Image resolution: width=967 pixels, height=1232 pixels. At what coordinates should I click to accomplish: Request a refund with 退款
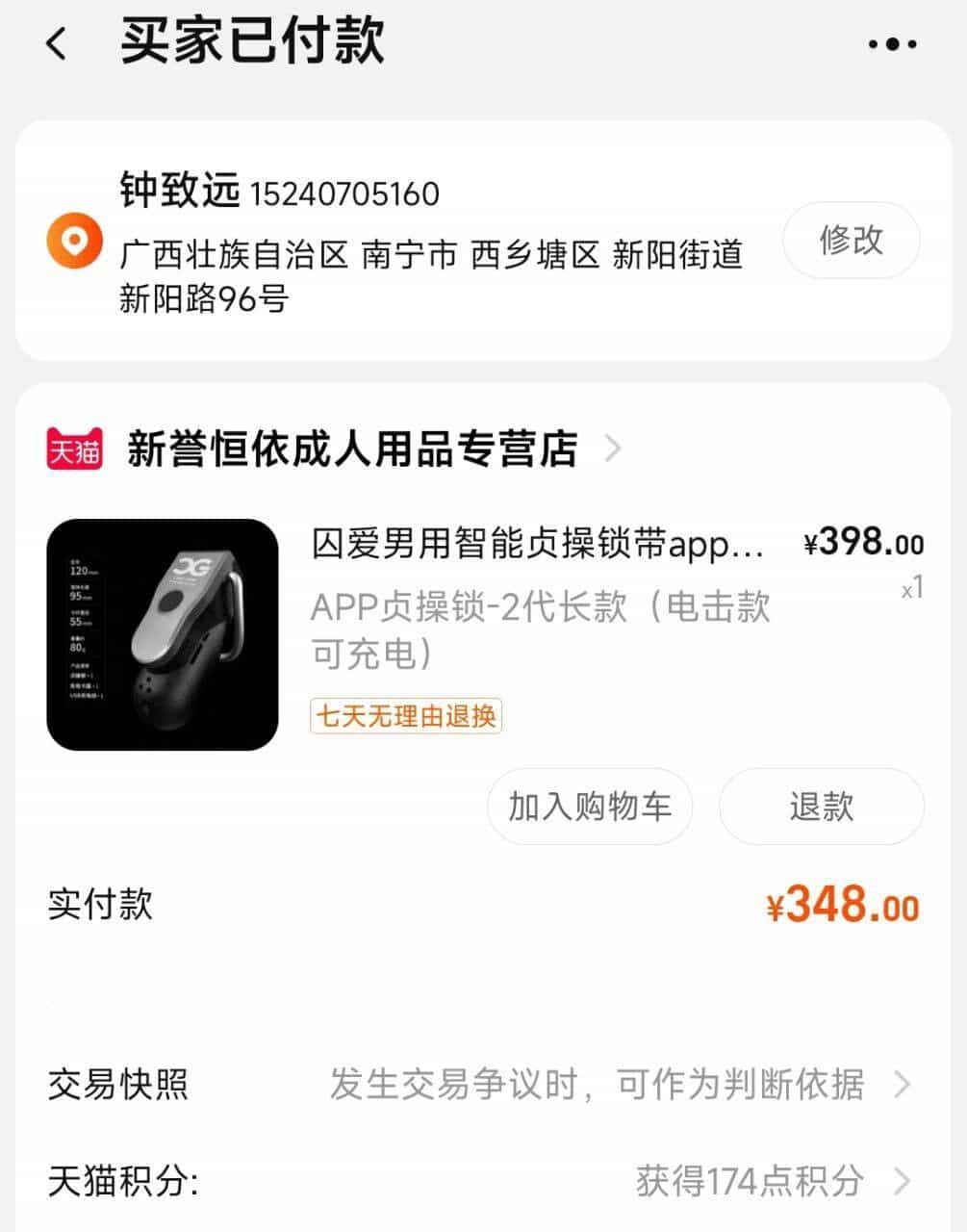821,807
